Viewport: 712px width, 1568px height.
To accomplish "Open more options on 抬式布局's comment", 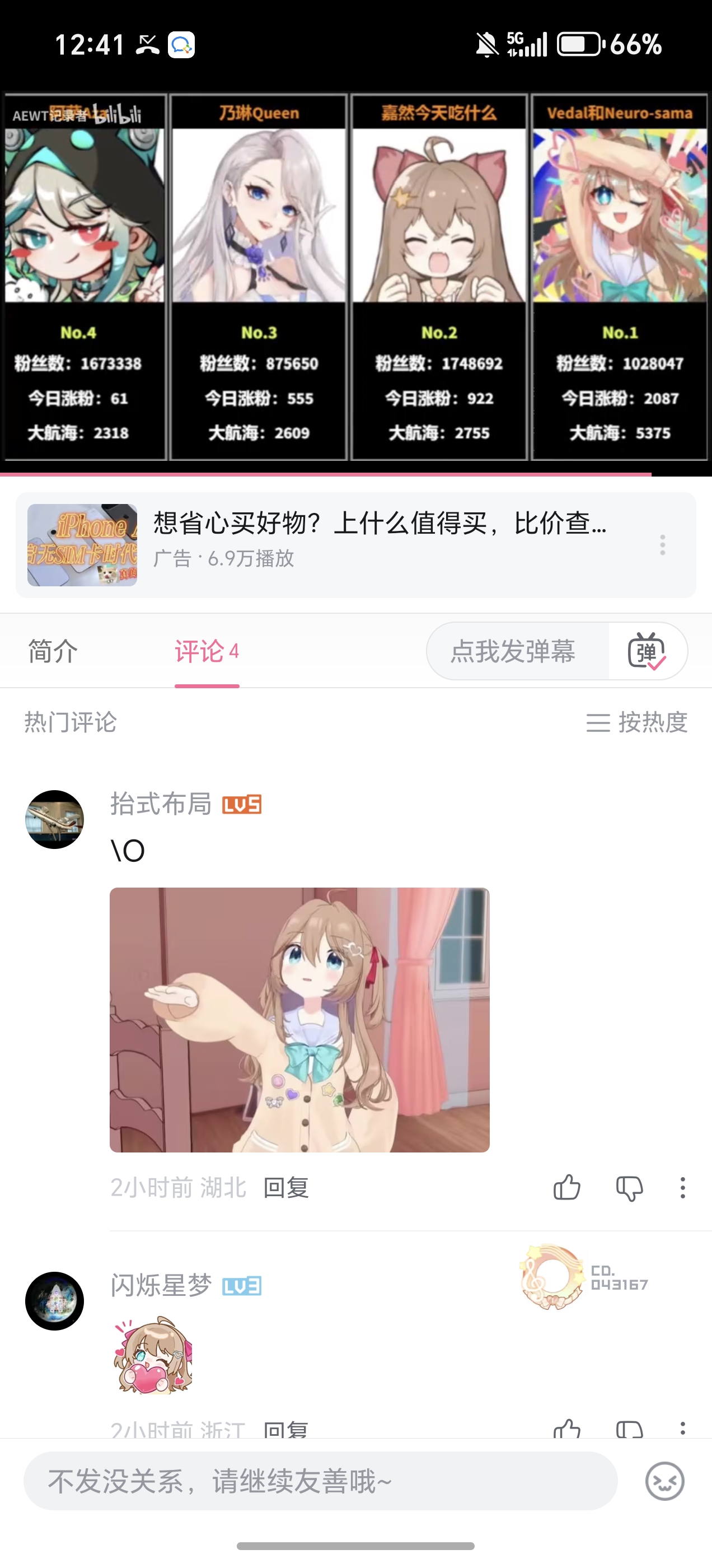I will click(x=683, y=1188).
